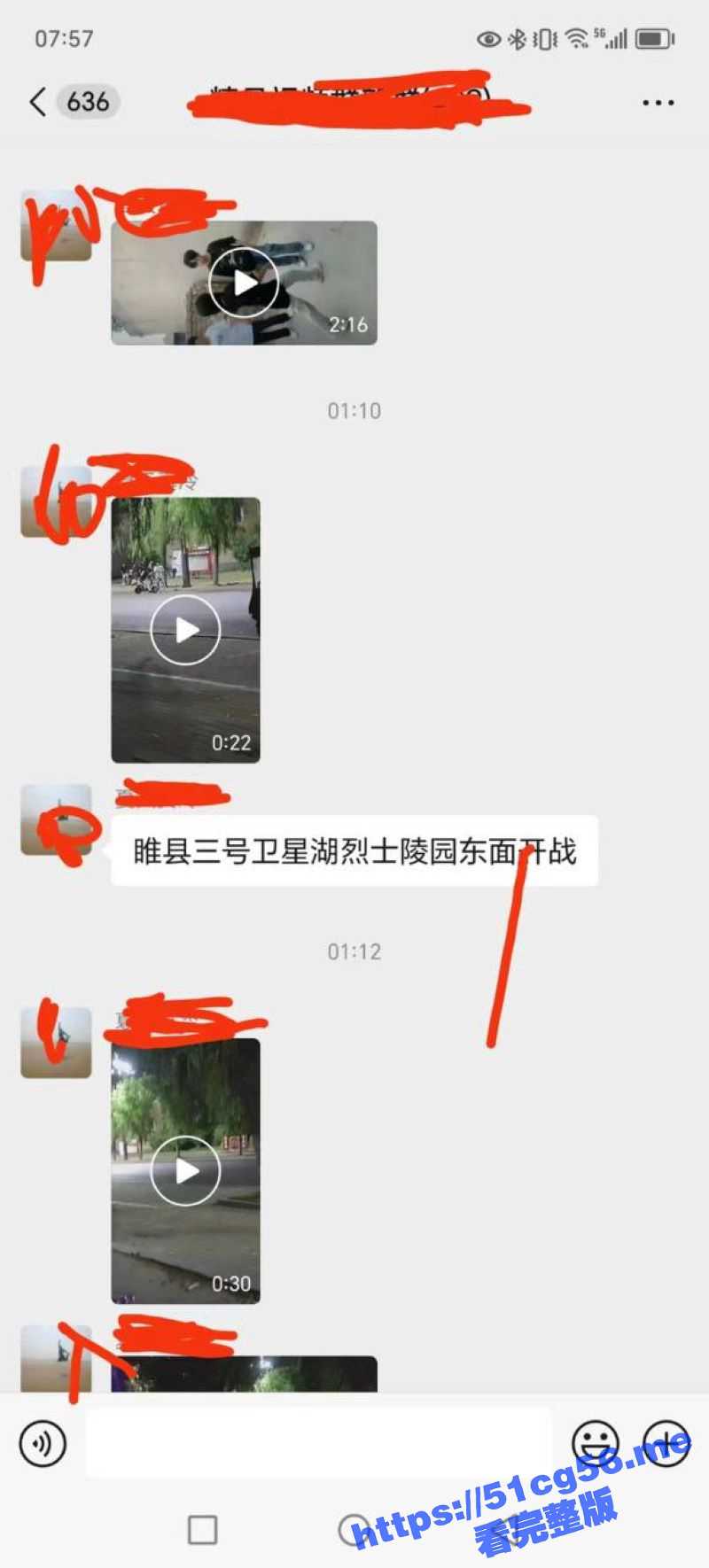Tap the 5G signal strength indicator

tap(612, 38)
